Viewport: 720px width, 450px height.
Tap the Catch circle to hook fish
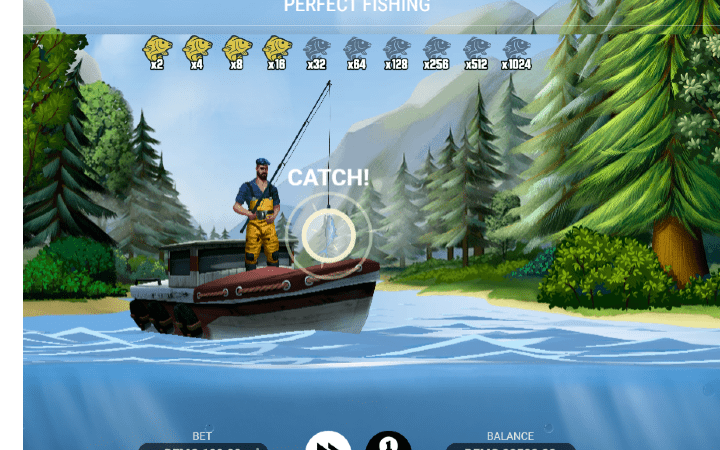pos(329,235)
